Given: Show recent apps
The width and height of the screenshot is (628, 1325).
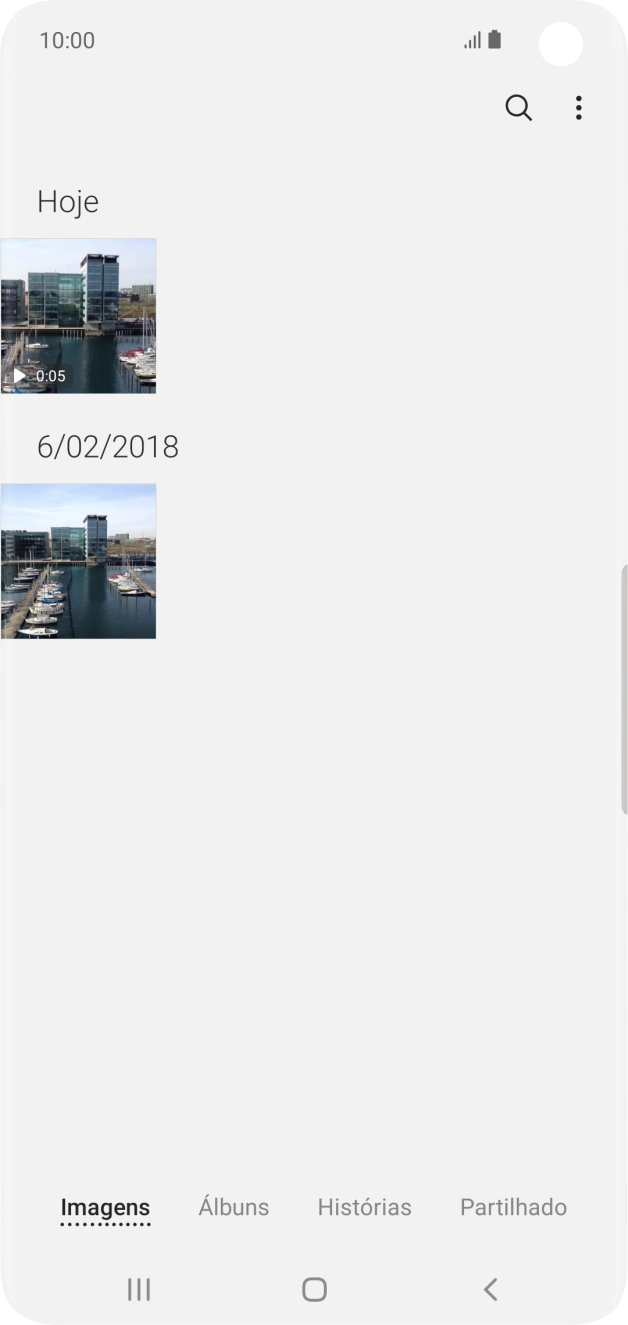Looking at the screenshot, I should pyautogui.click(x=139, y=1289).
